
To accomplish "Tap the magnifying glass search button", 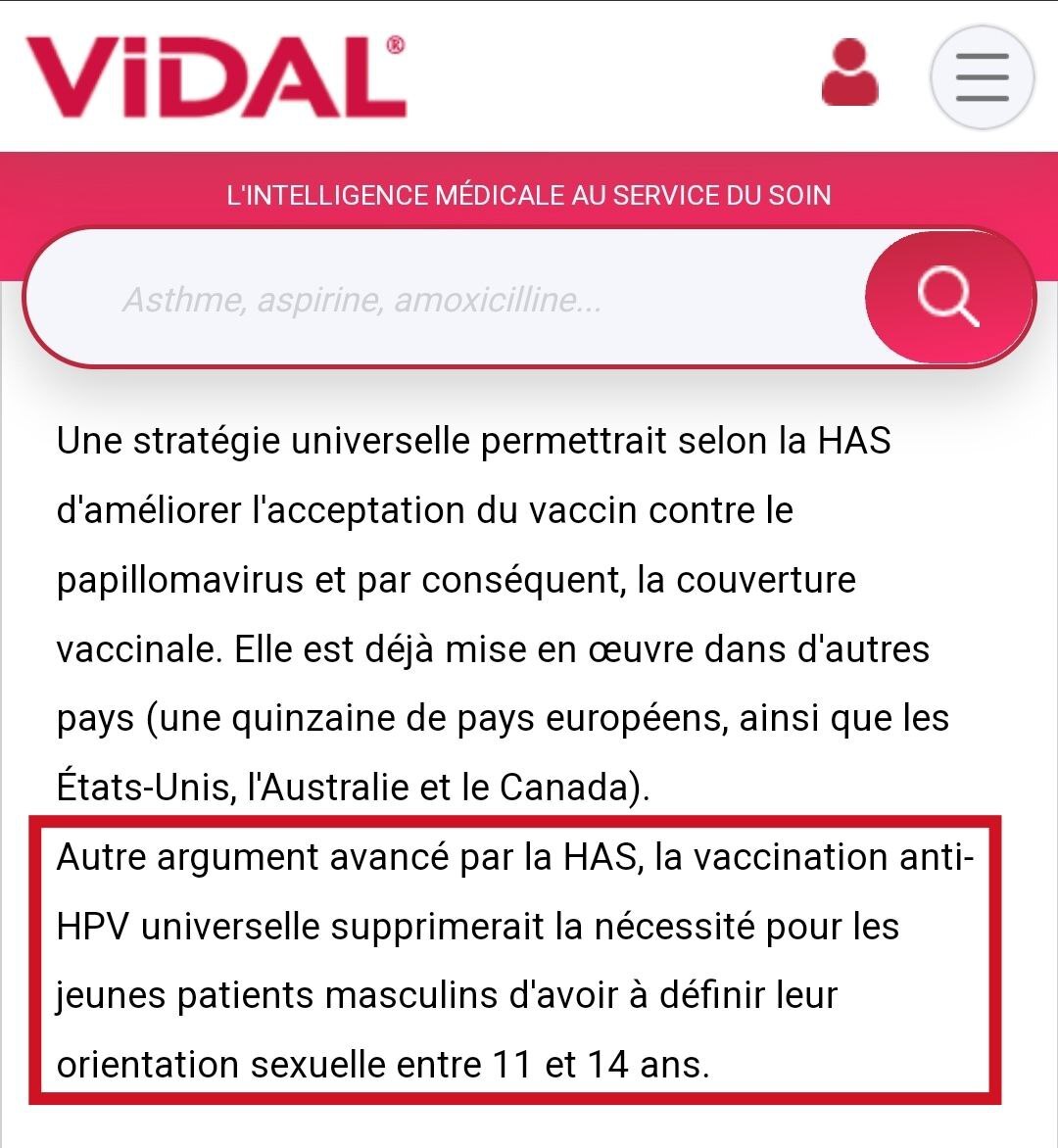I will [948, 297].
